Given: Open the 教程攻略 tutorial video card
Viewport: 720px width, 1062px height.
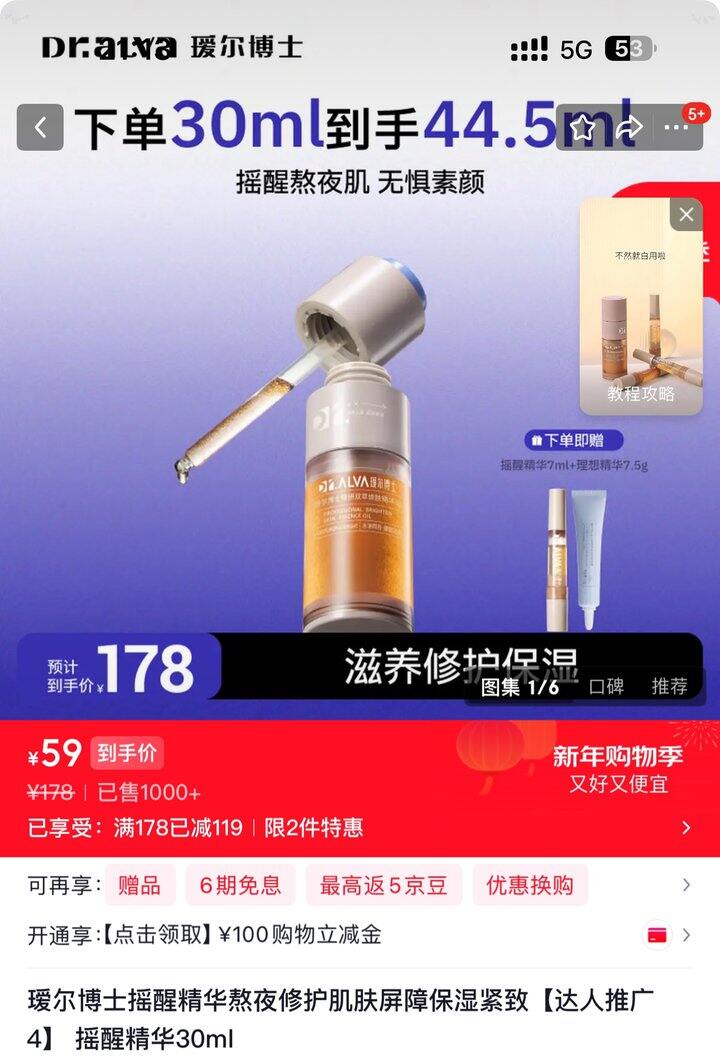Looking at the screenshot, I should coord(641,306).
